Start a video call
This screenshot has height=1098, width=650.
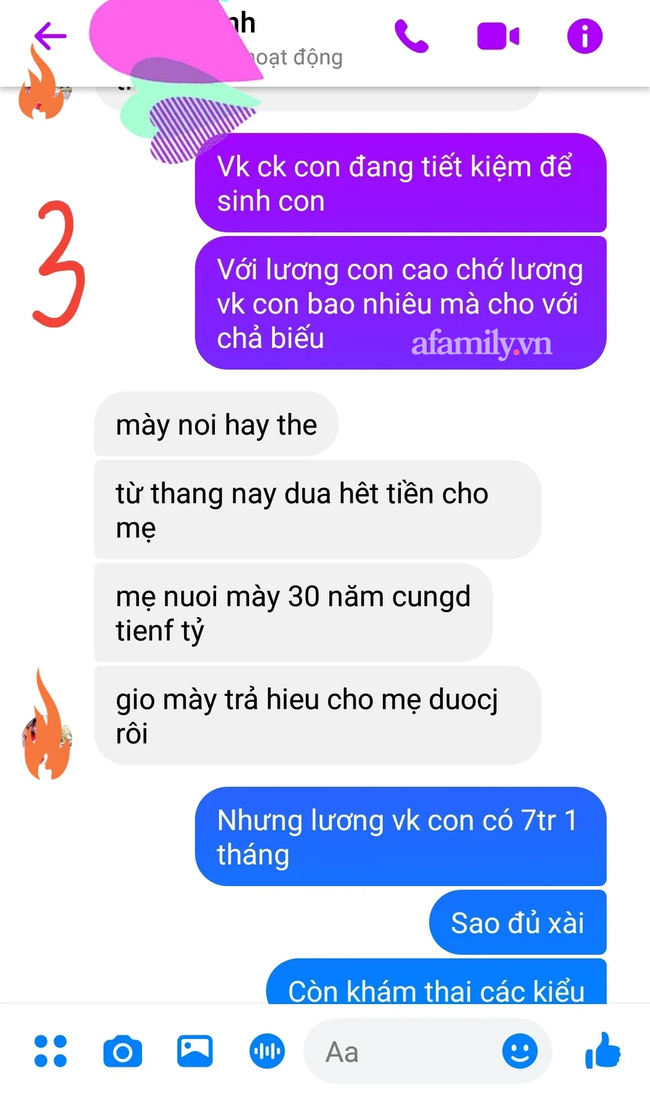[497, 37]
